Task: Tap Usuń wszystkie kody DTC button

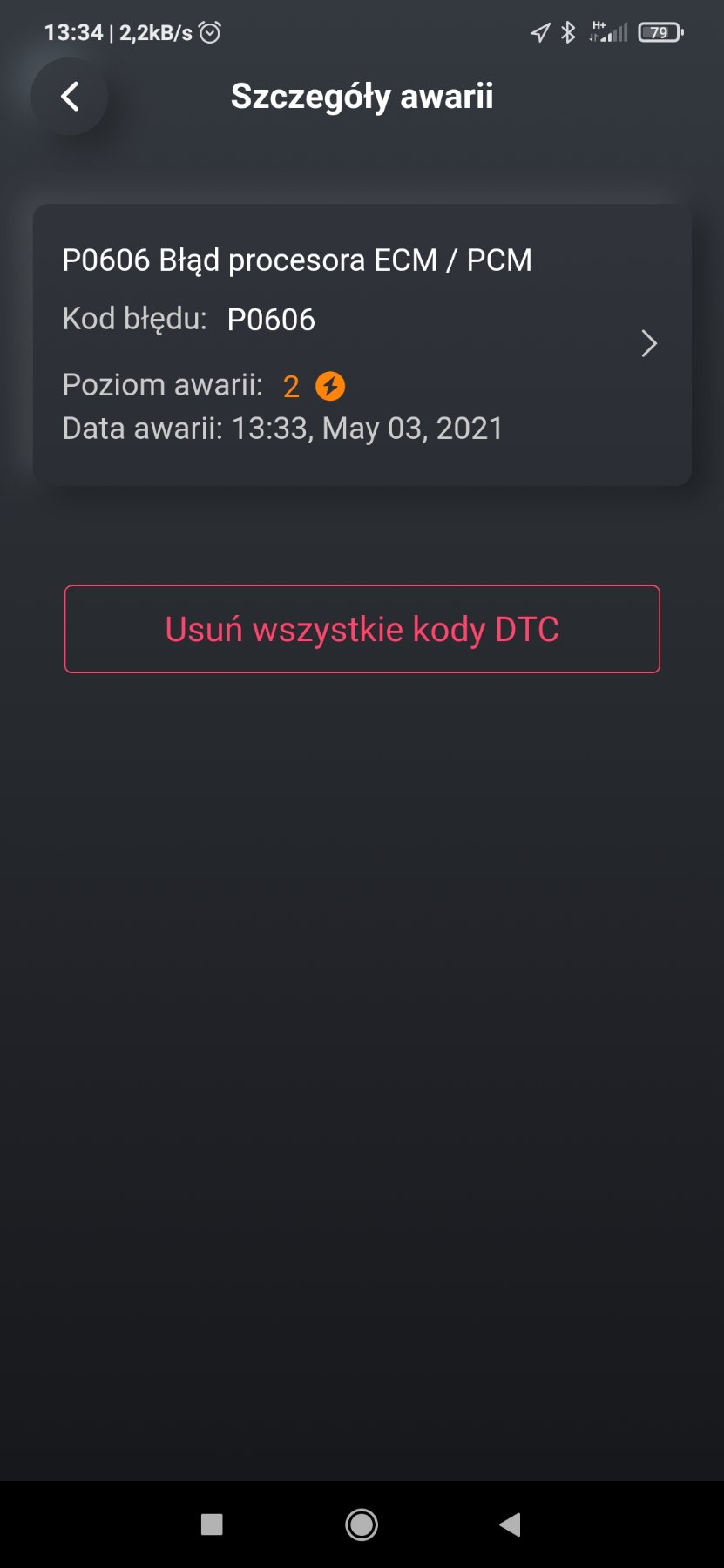Action: [362, 629]
